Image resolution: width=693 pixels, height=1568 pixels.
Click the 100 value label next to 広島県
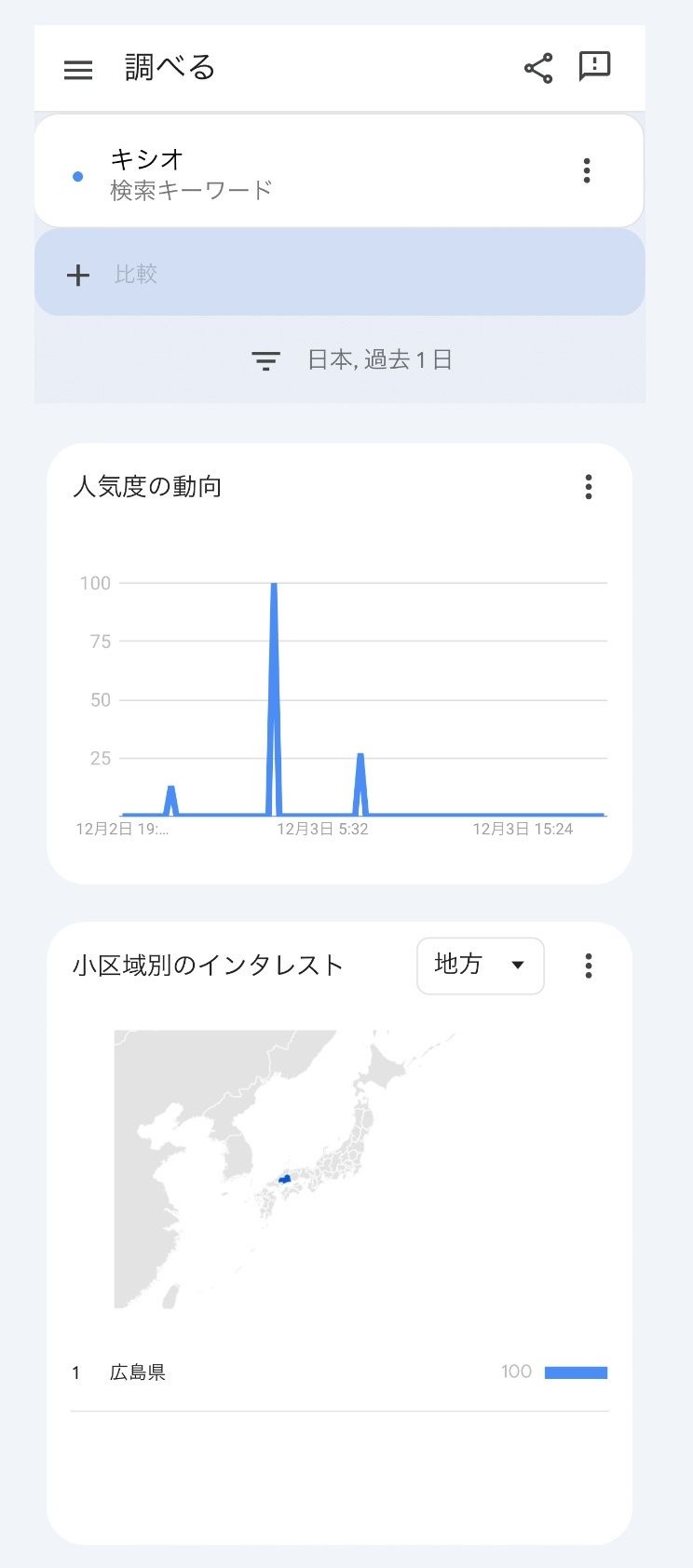[516, 1372]
